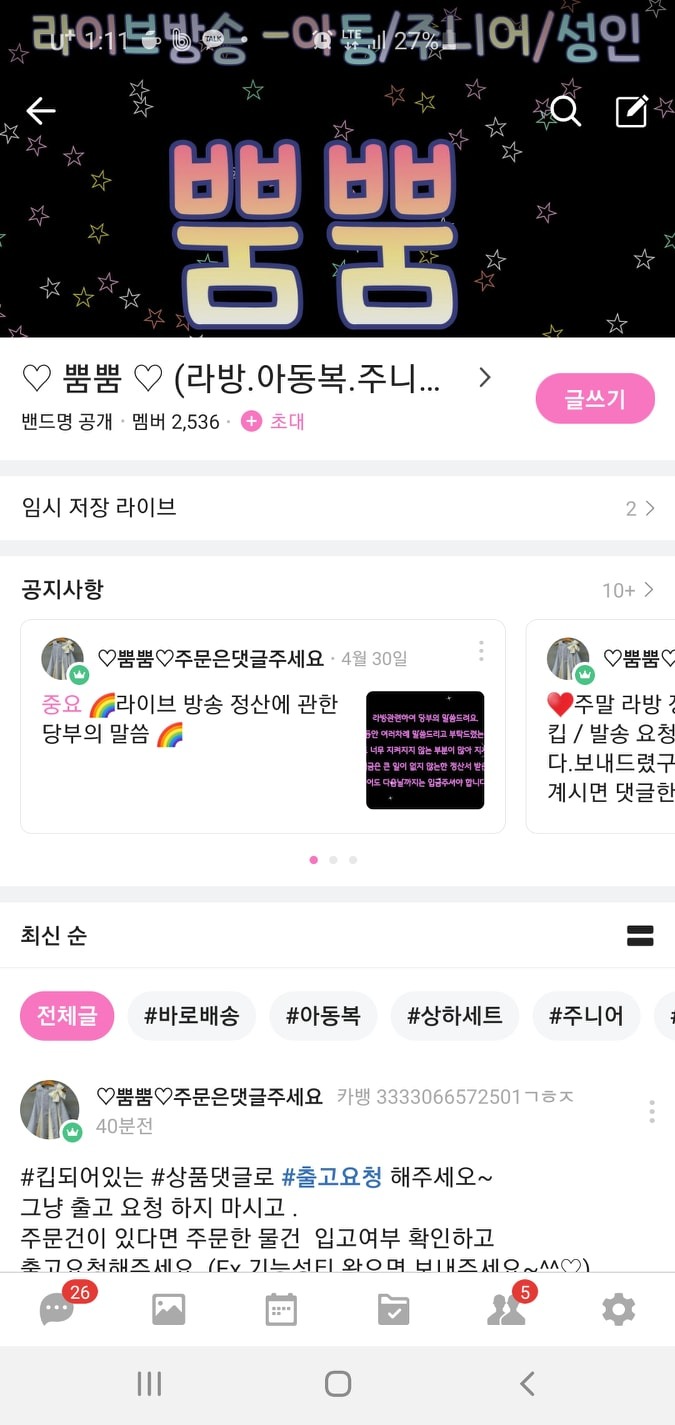Open 임시 저장 라이브 row
Screen dimensions: 675x1425
[x=337, y=508]
